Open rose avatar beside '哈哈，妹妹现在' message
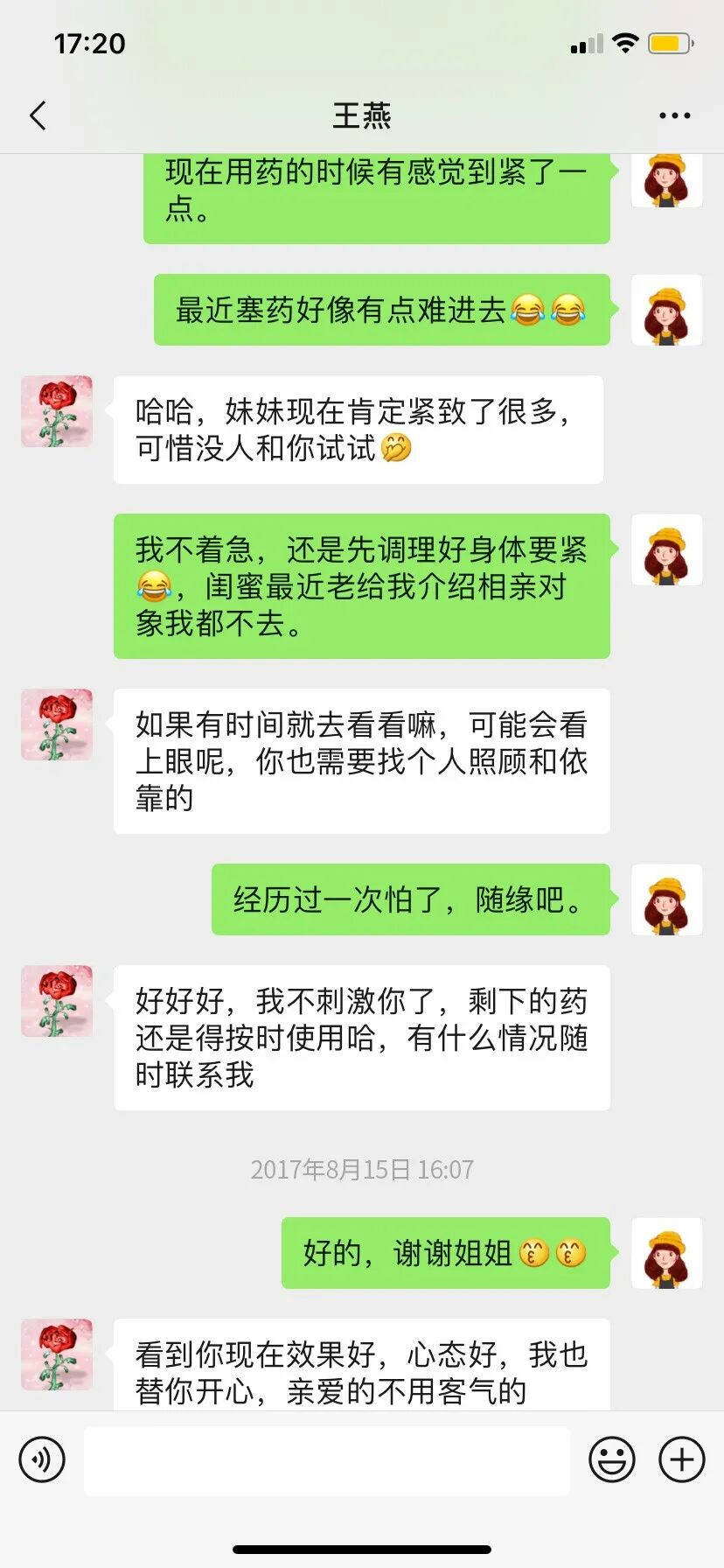This screenshot has height=1568, width=724. tap(57, 412)
